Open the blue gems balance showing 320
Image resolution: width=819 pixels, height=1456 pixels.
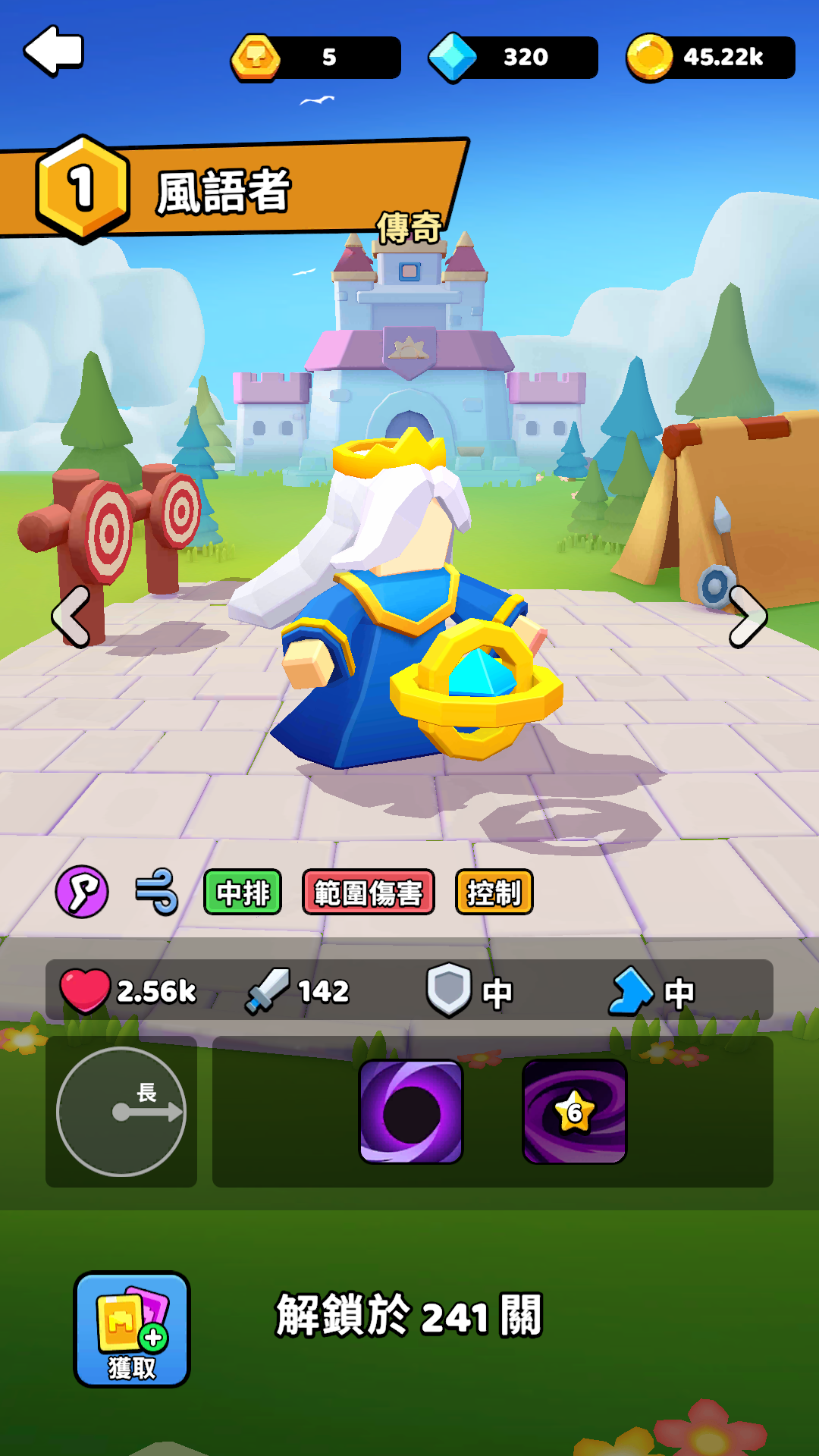click(513, 57)
